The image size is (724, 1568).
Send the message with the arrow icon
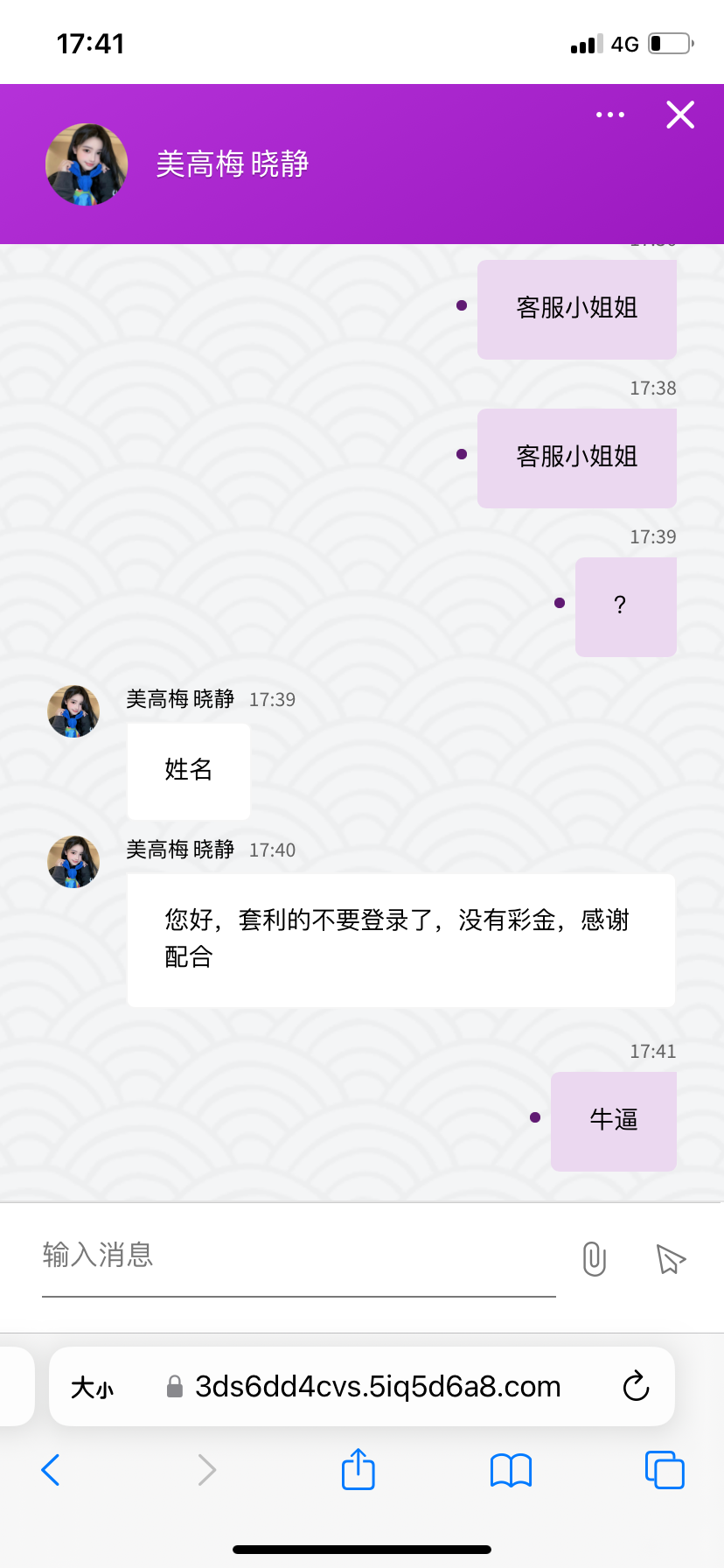pyautogui.click(x=671, y=1259)
